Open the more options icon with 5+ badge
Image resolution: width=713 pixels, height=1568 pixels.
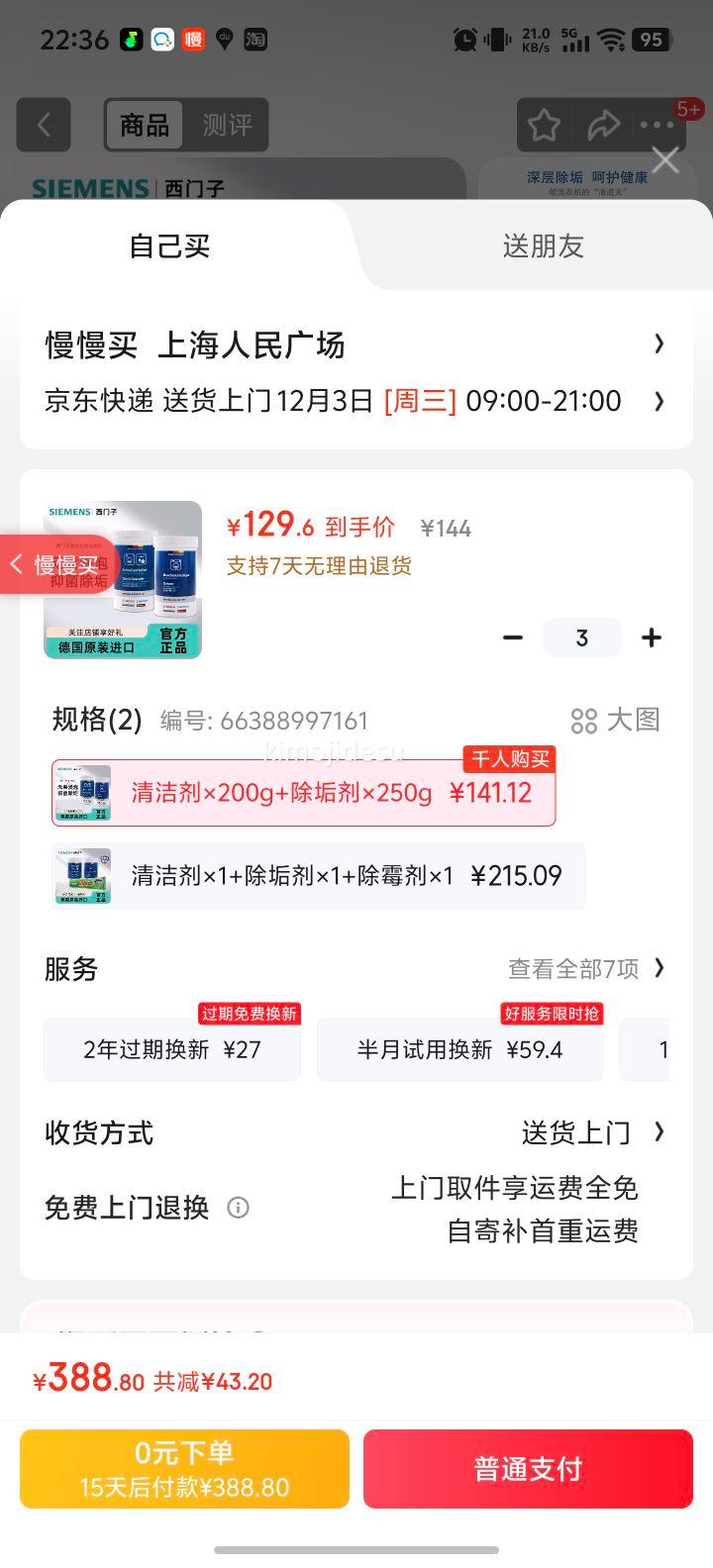(x=657, y=125)
